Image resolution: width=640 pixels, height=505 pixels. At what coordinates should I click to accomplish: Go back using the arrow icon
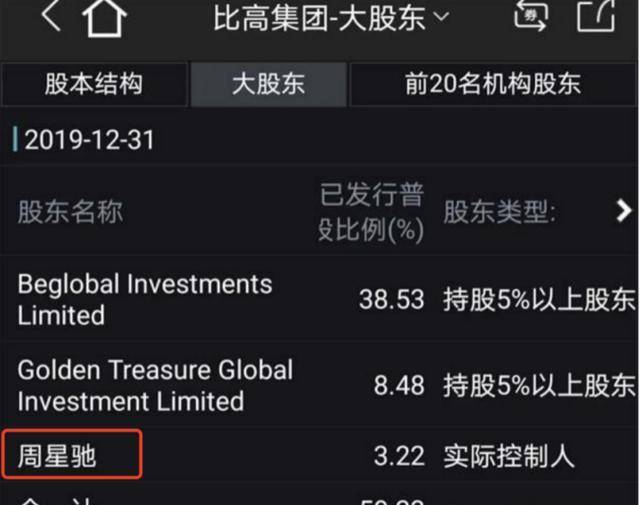click(50, 16)
